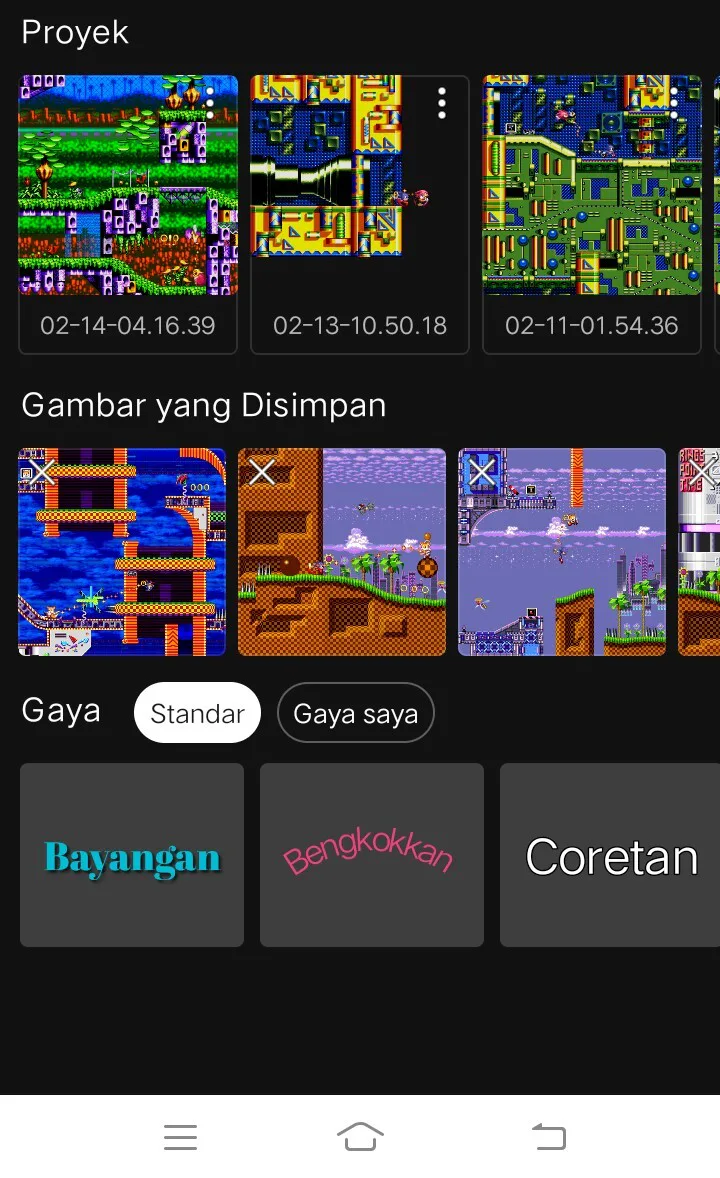Open overflow menu on project 02-13-10.50.18
Image resolution: width=720 pixels, height=1178 pixels.
point(442,103)
